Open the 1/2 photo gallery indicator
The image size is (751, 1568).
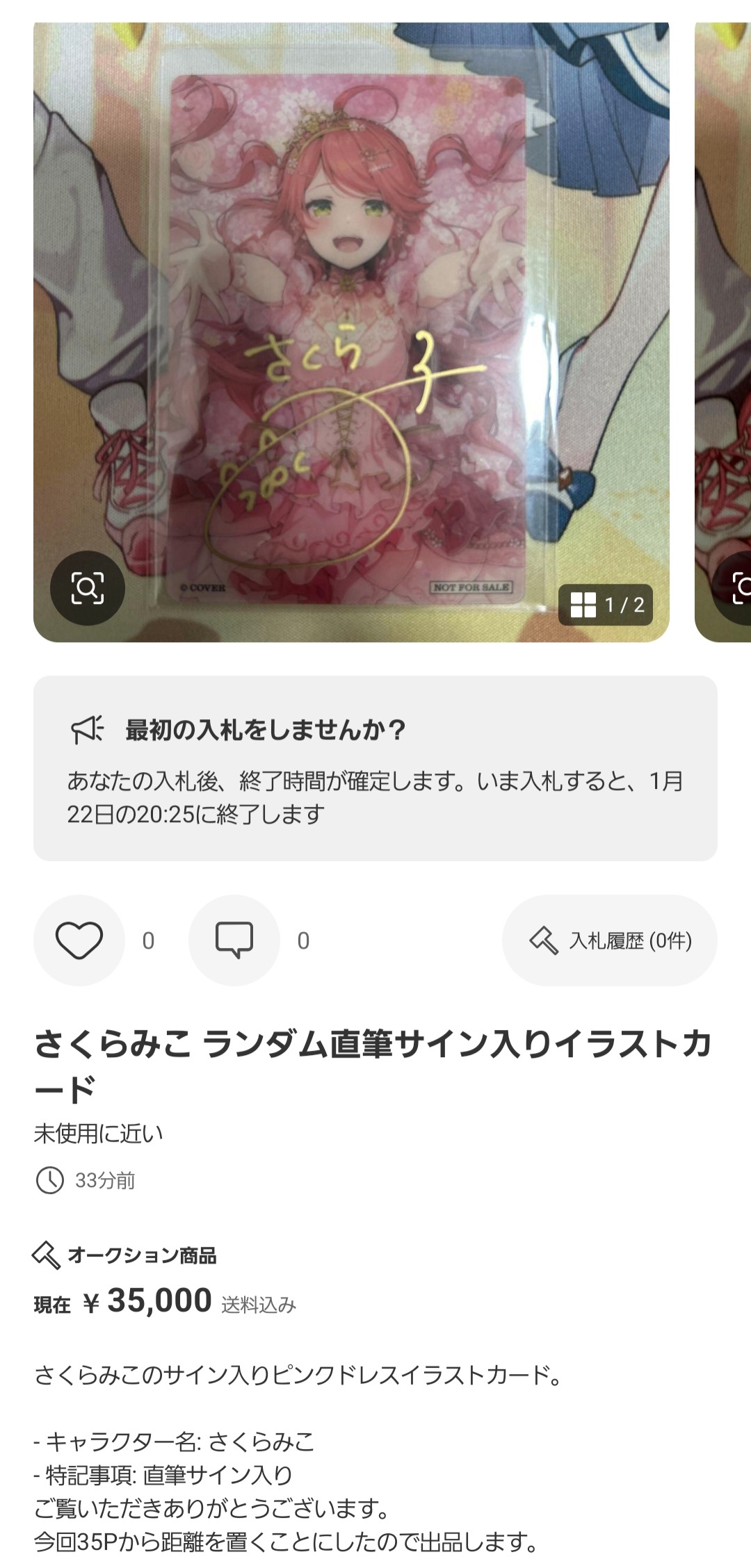(606, 605)
